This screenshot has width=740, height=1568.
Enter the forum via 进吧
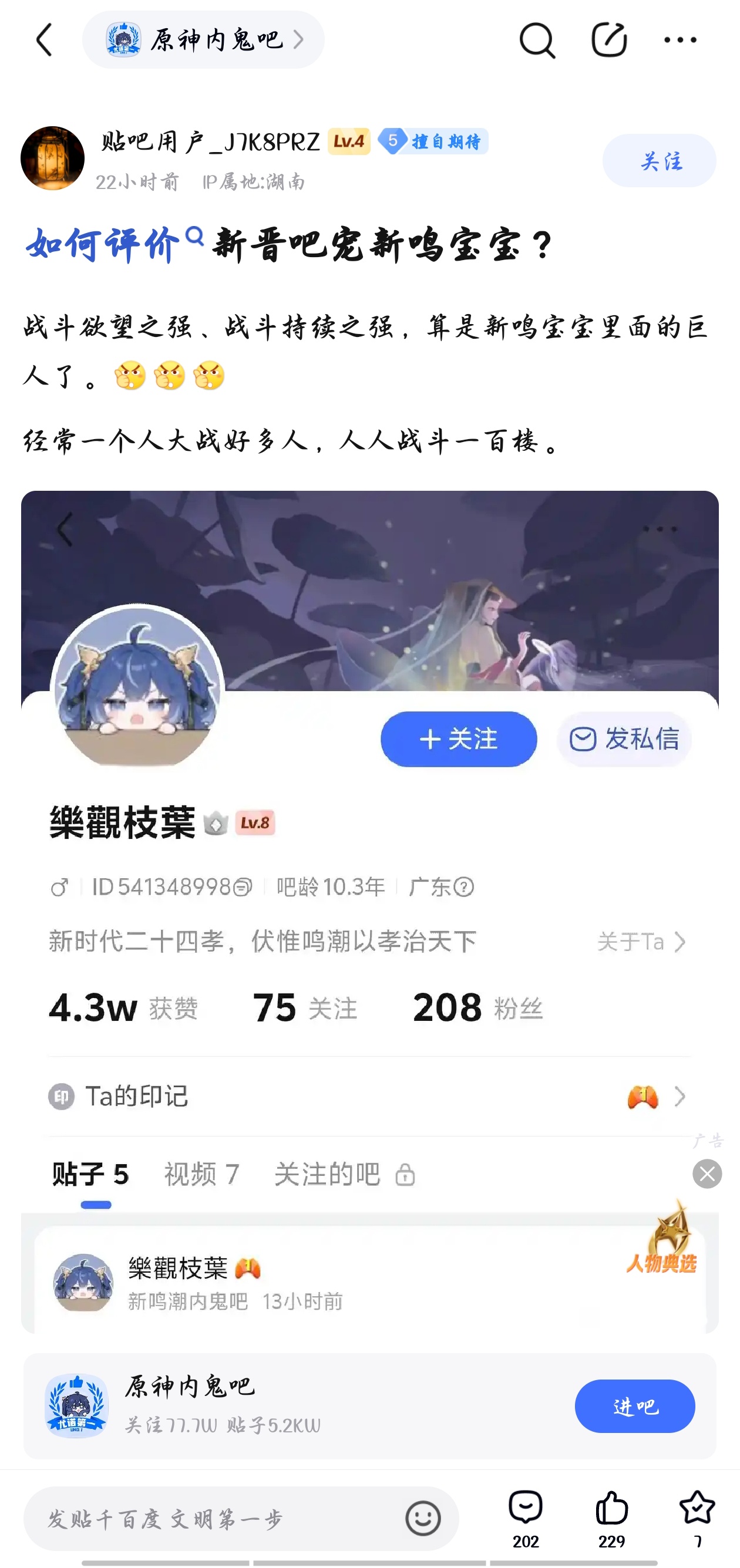coord(635,1406)
